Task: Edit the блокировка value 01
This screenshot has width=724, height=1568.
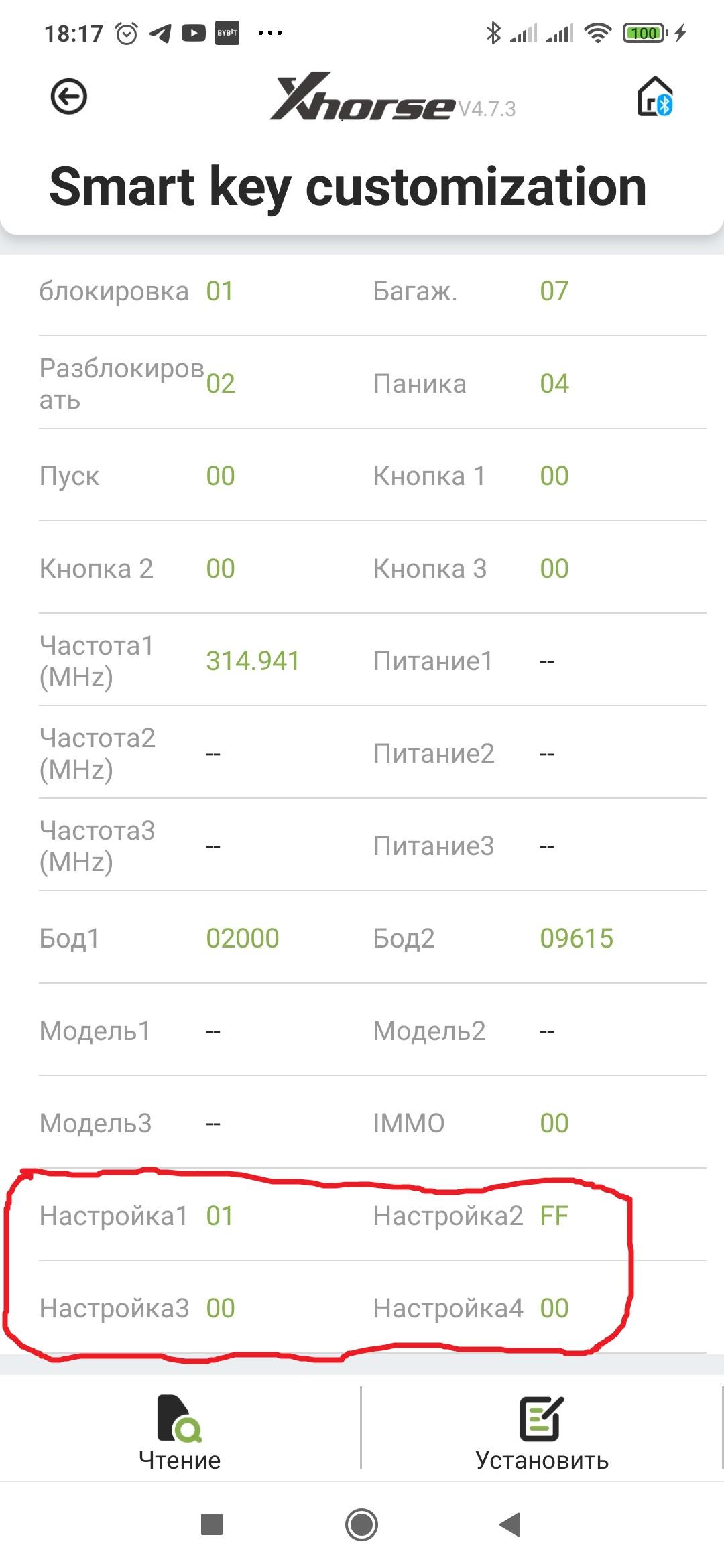Action: click(220, 291)
